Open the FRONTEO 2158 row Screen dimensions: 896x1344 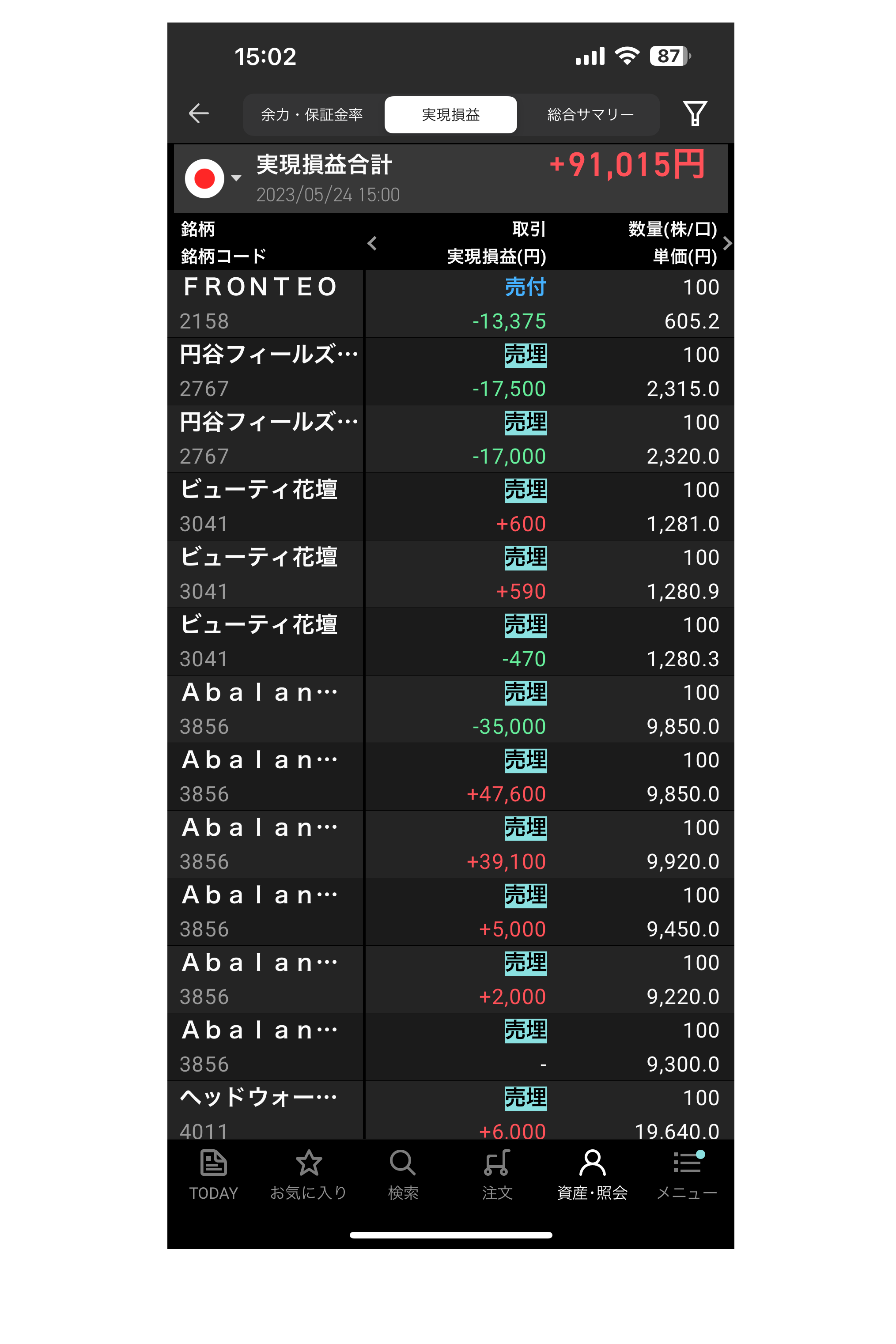(450, 304)
